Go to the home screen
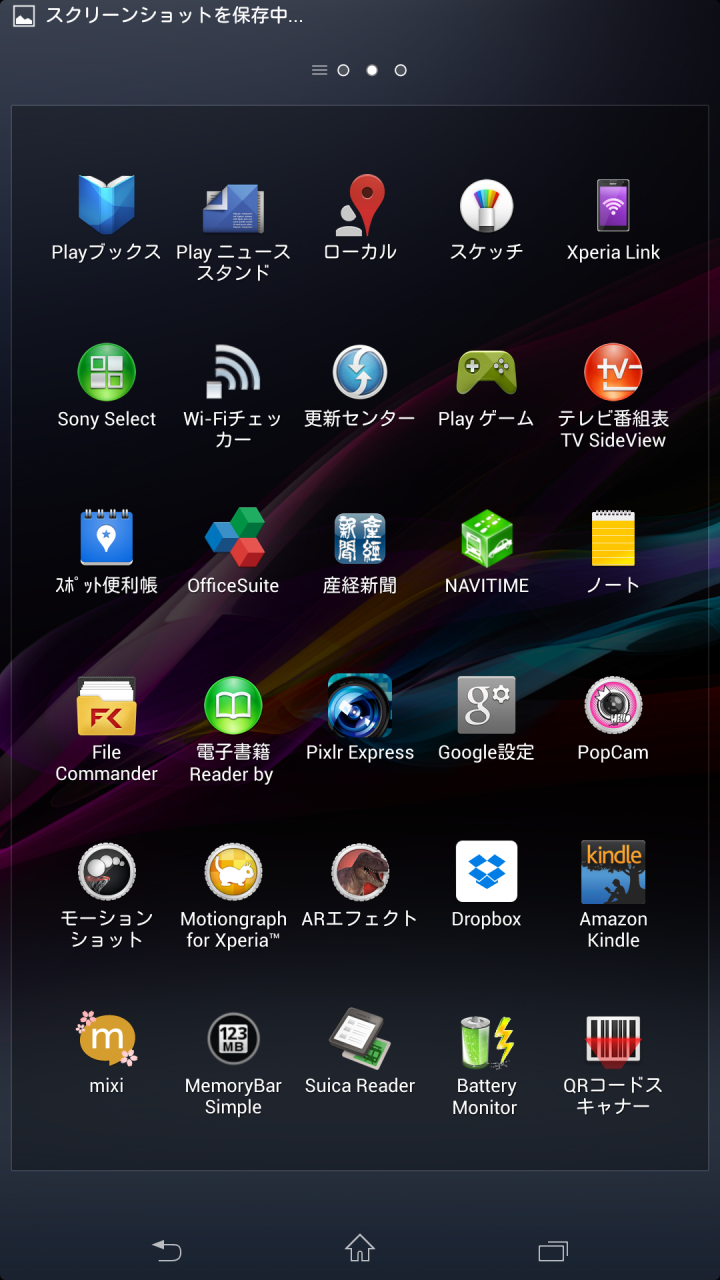The height and width of the screenshot is (1280, 720). tap(360, 1248)
